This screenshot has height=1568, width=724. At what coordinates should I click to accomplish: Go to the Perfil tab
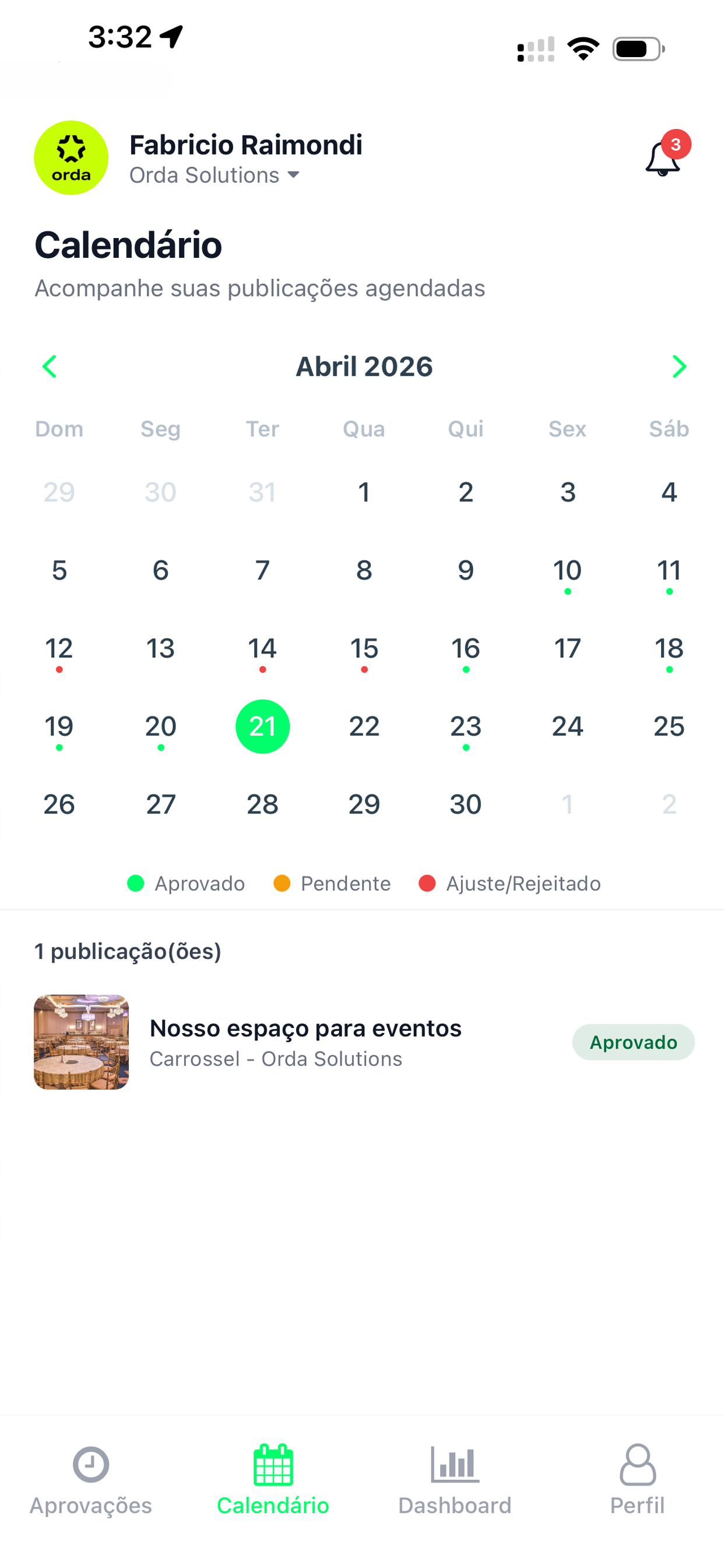tap(637, 1480)
